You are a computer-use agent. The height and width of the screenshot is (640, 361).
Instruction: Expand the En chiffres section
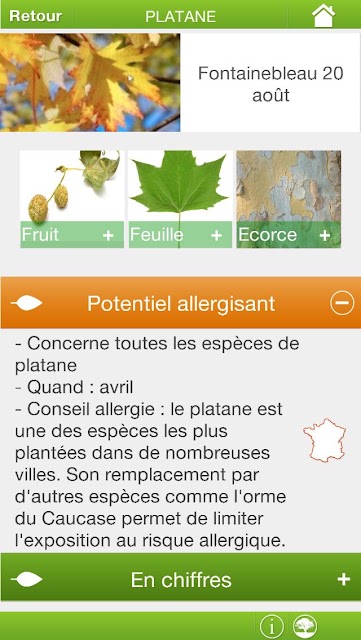[180, 578]
